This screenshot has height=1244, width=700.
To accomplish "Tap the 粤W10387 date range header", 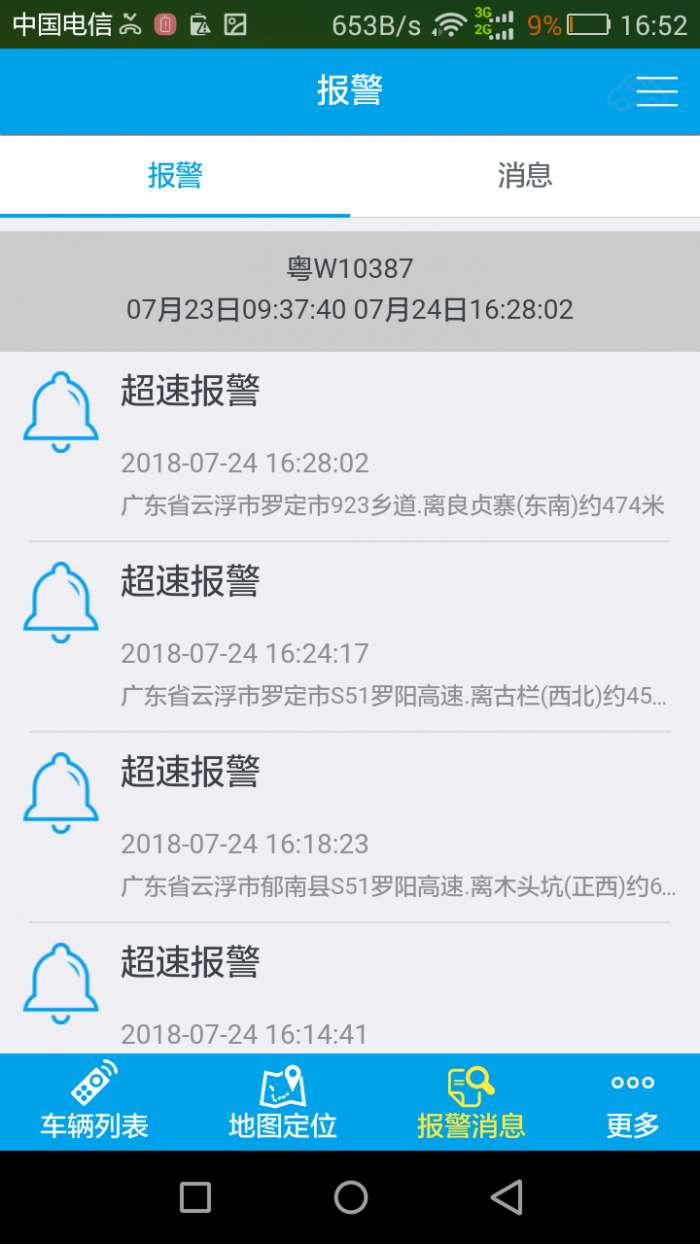I will 350,290.
